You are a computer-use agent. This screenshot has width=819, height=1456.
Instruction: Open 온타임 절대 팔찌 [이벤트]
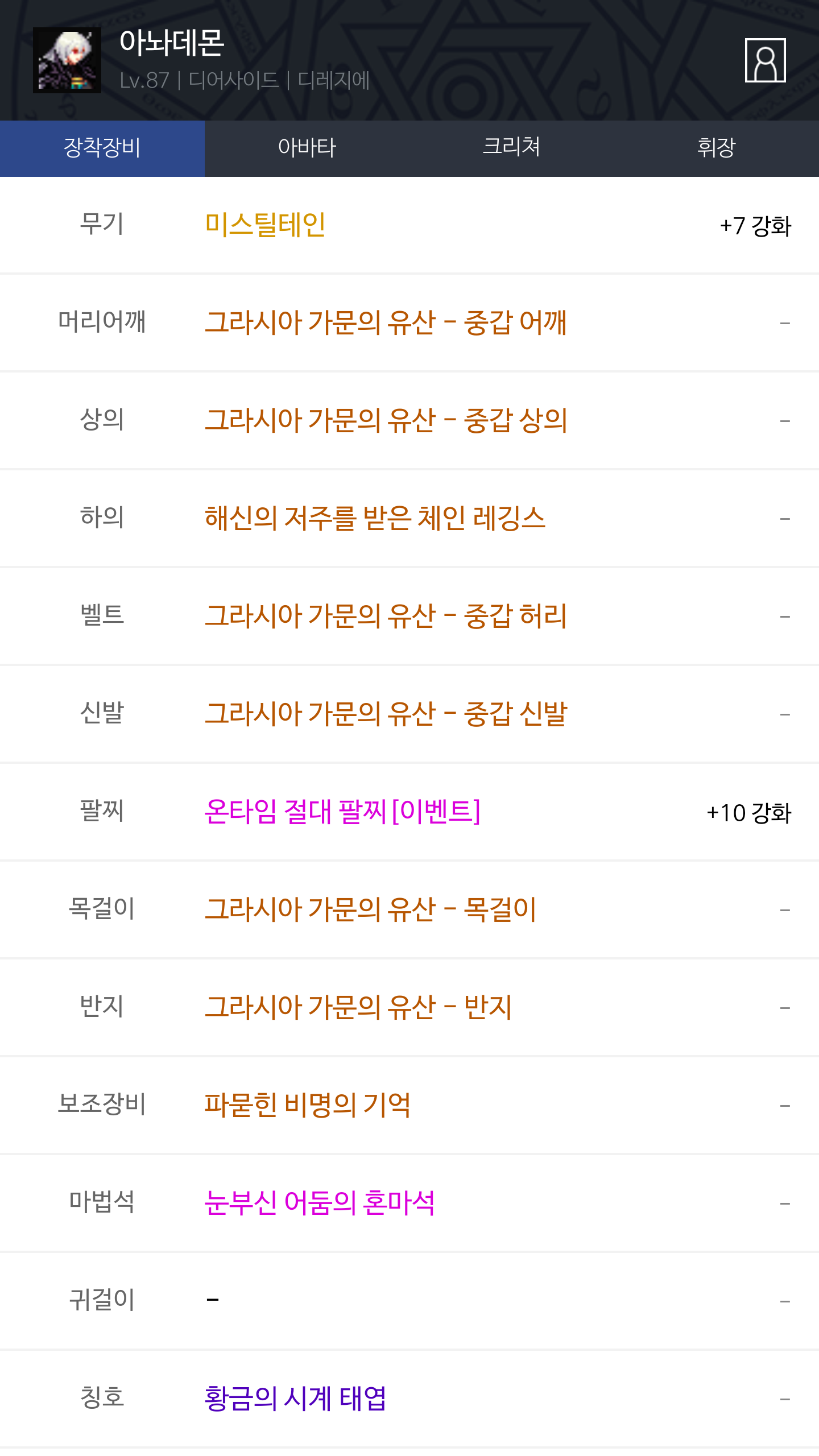342,812
